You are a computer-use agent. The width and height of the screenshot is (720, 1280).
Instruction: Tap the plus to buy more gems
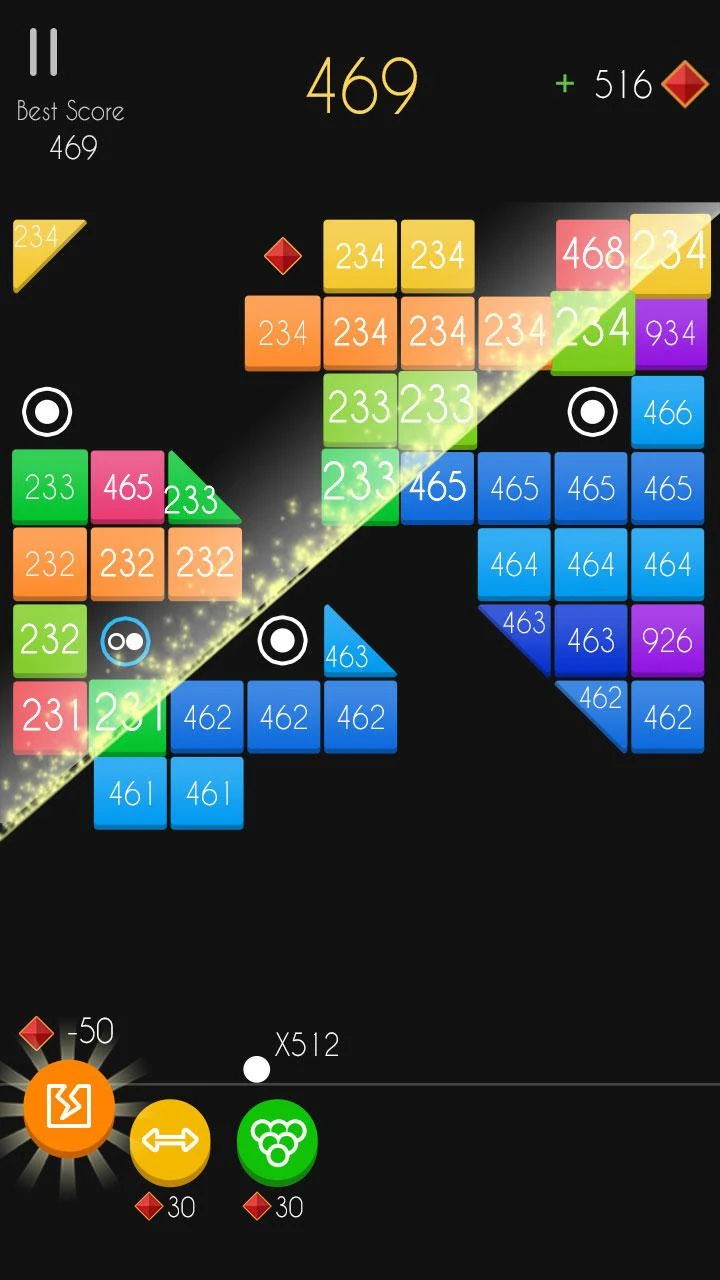coord(565,84)
